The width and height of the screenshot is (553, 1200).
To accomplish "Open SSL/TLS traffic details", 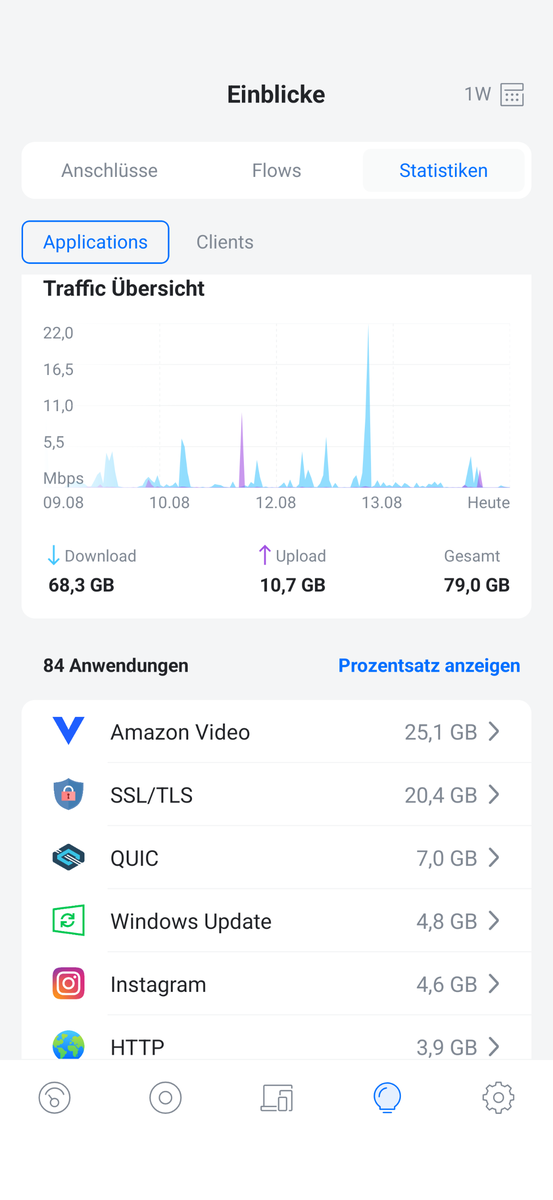I will (276, 795).
